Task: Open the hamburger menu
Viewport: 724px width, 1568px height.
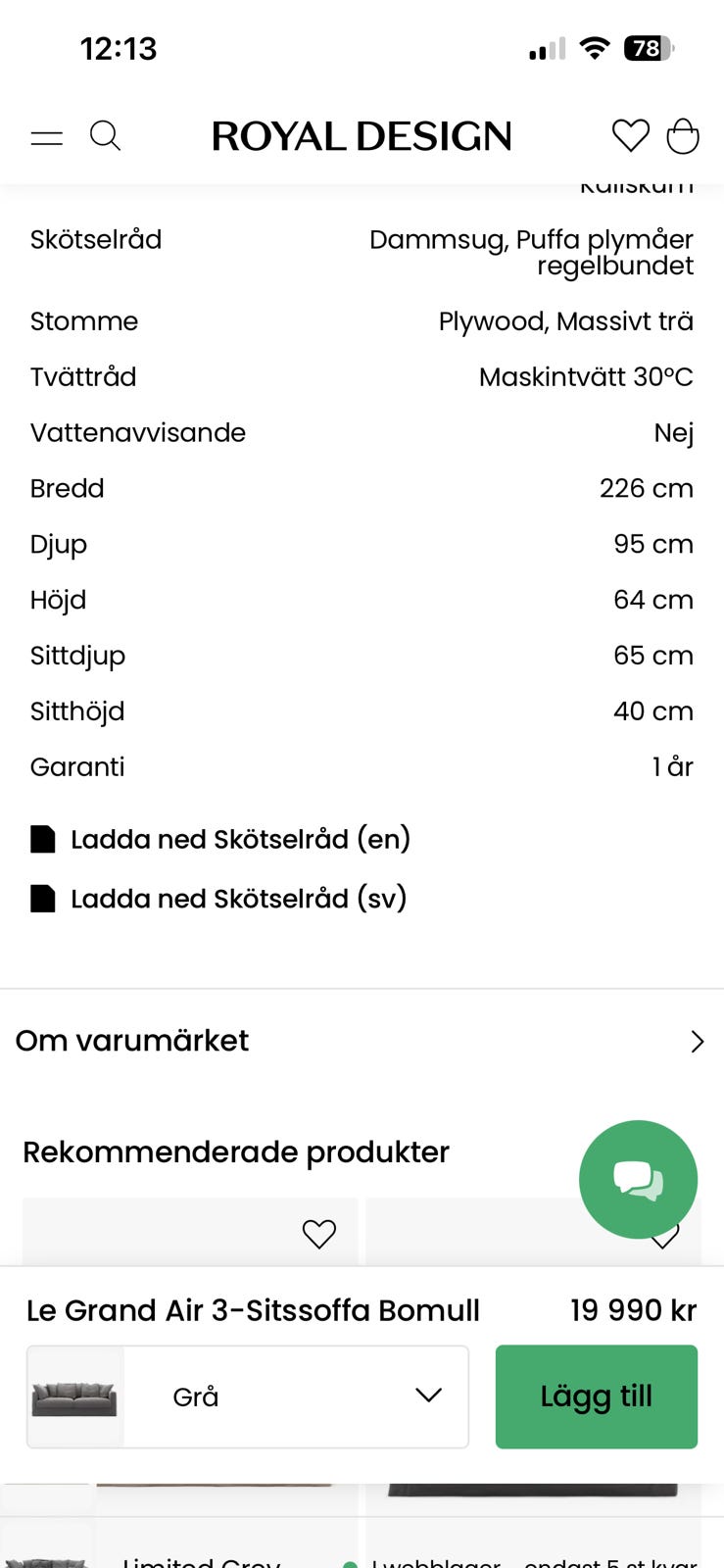Action: click(46, 137)
